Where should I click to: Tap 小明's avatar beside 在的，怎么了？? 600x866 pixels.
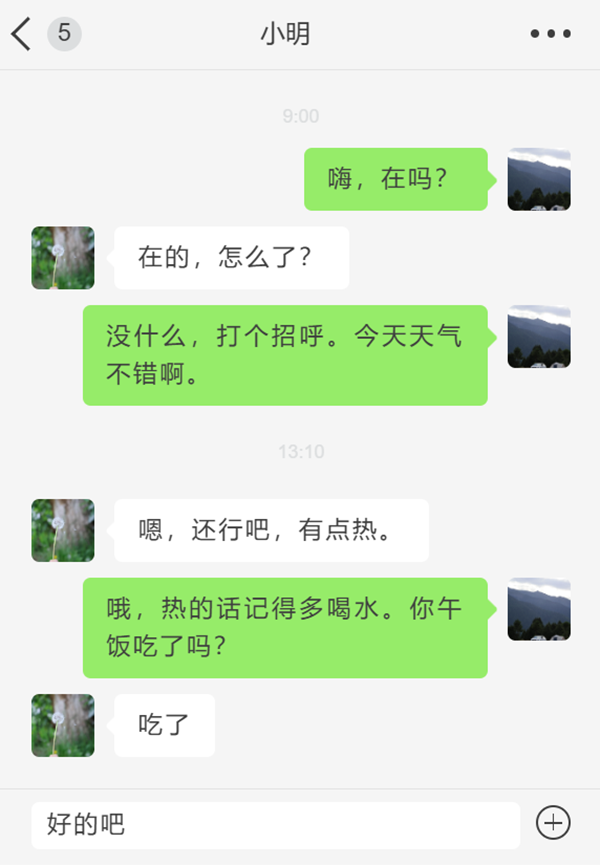[63, 258]
